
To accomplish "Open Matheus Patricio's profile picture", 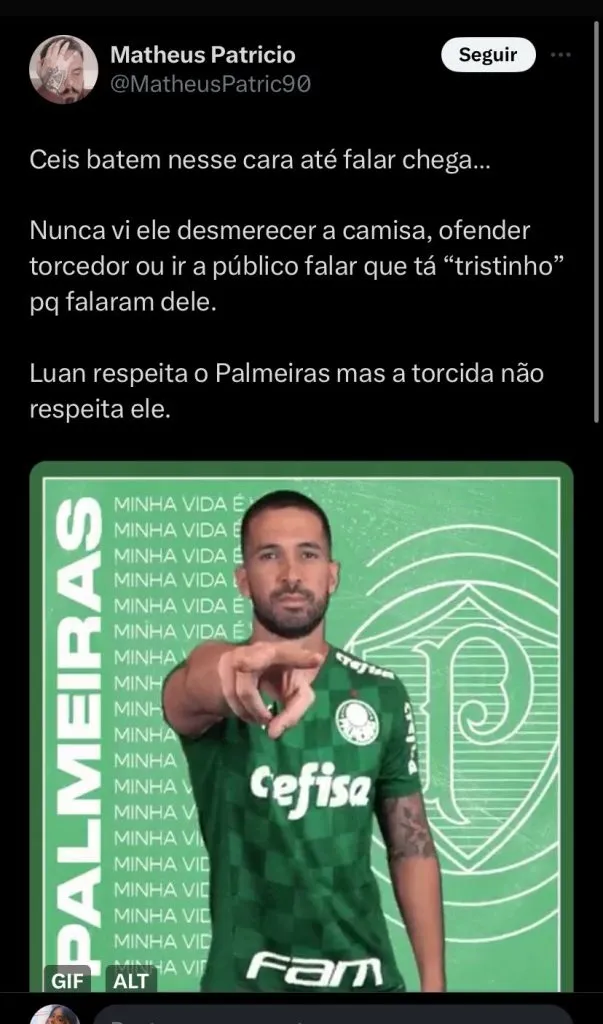I will 63,69.
